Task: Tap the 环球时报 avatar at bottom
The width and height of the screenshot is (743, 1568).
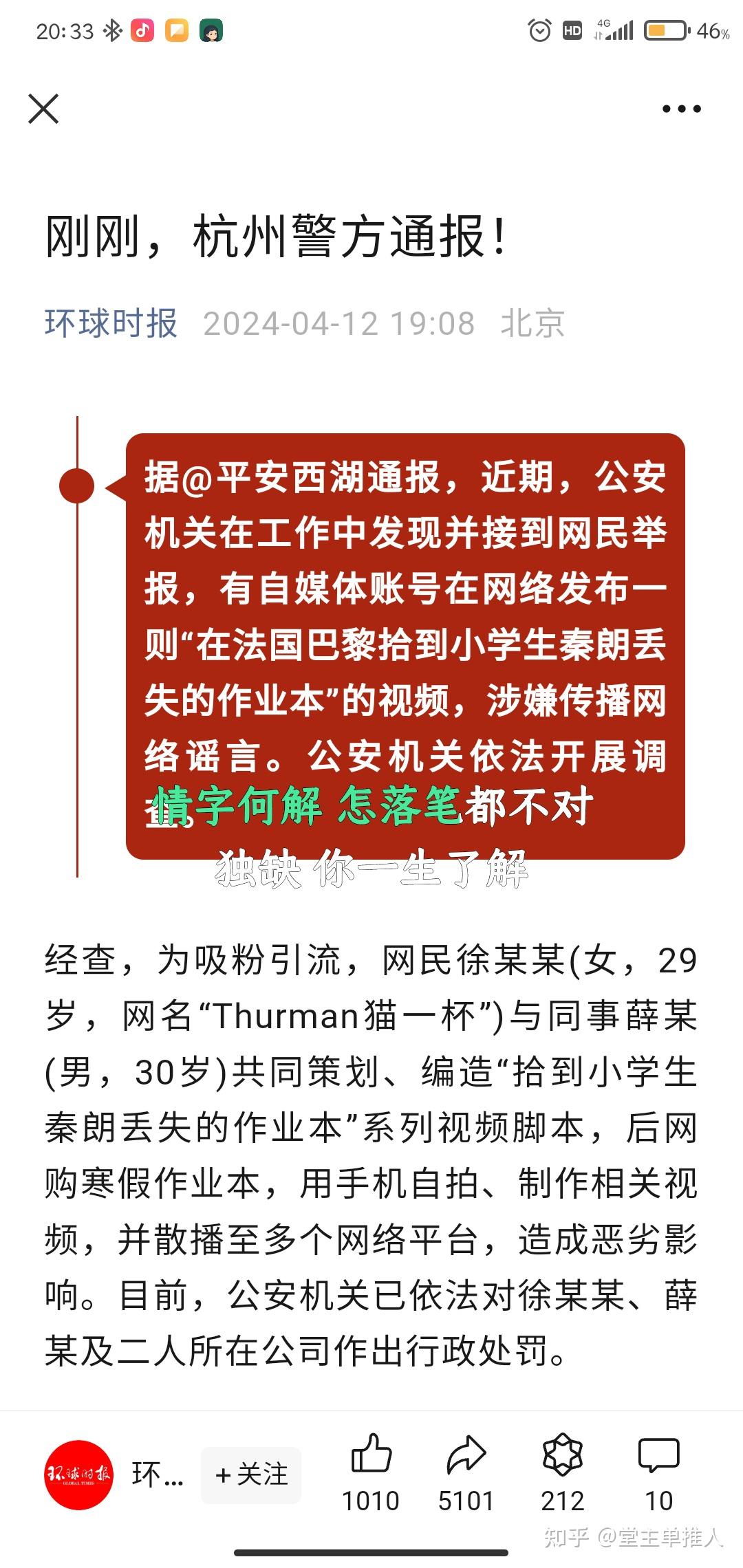Action: tap(78, 1474)
